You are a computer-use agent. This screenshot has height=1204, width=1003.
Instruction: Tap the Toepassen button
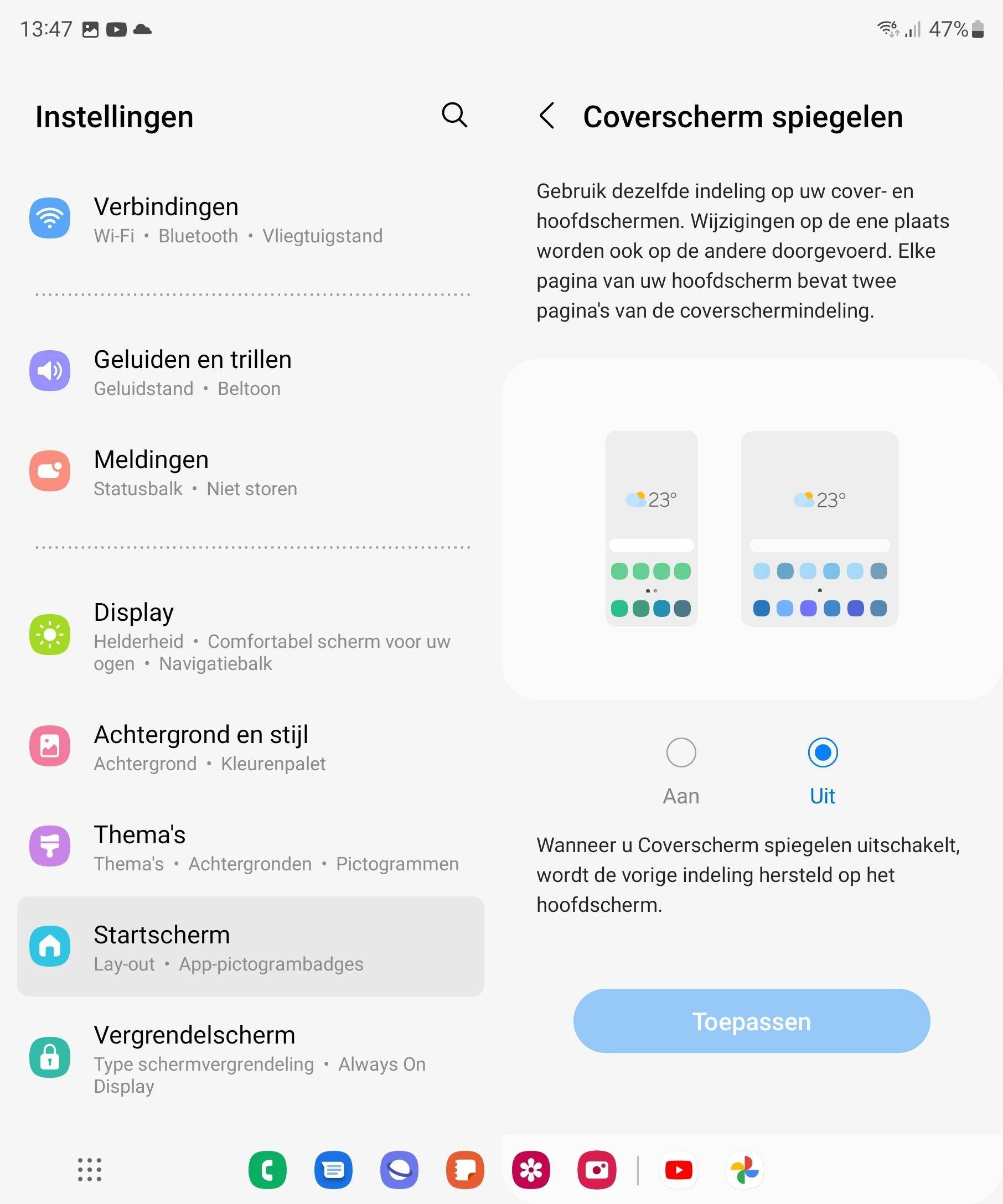click(x=751, y=1021)
